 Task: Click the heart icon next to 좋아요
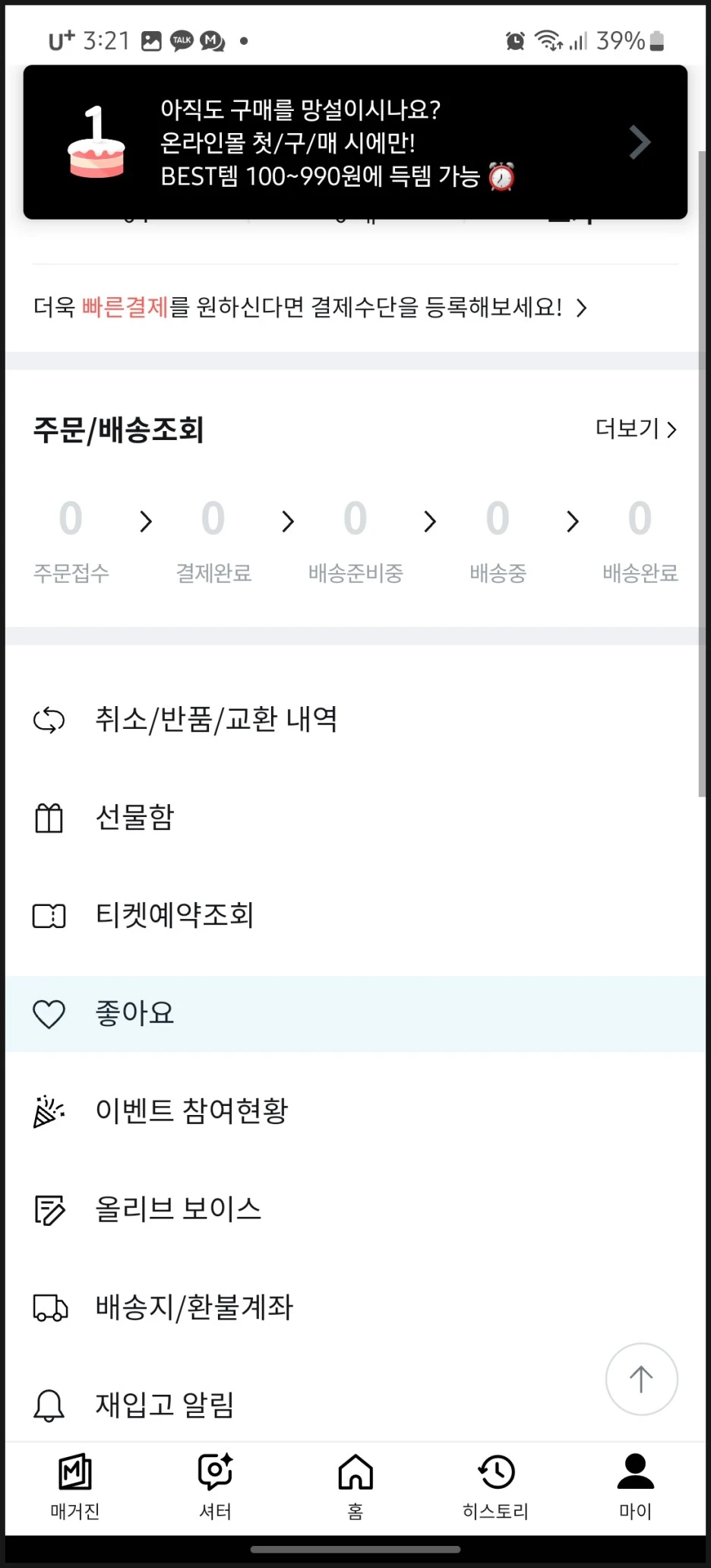click(x=49, y=1013)
